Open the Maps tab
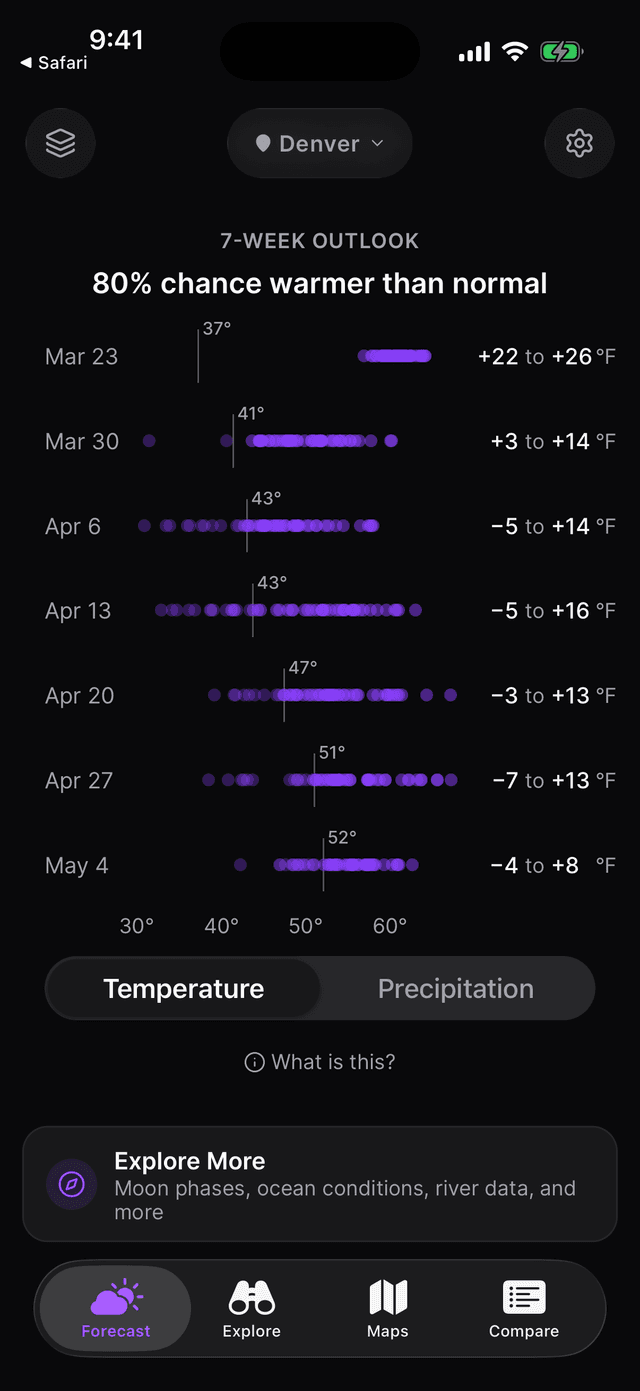The width and height of the screenshot is (640, 1391). pyautogui.click(x=388, y=1309)
